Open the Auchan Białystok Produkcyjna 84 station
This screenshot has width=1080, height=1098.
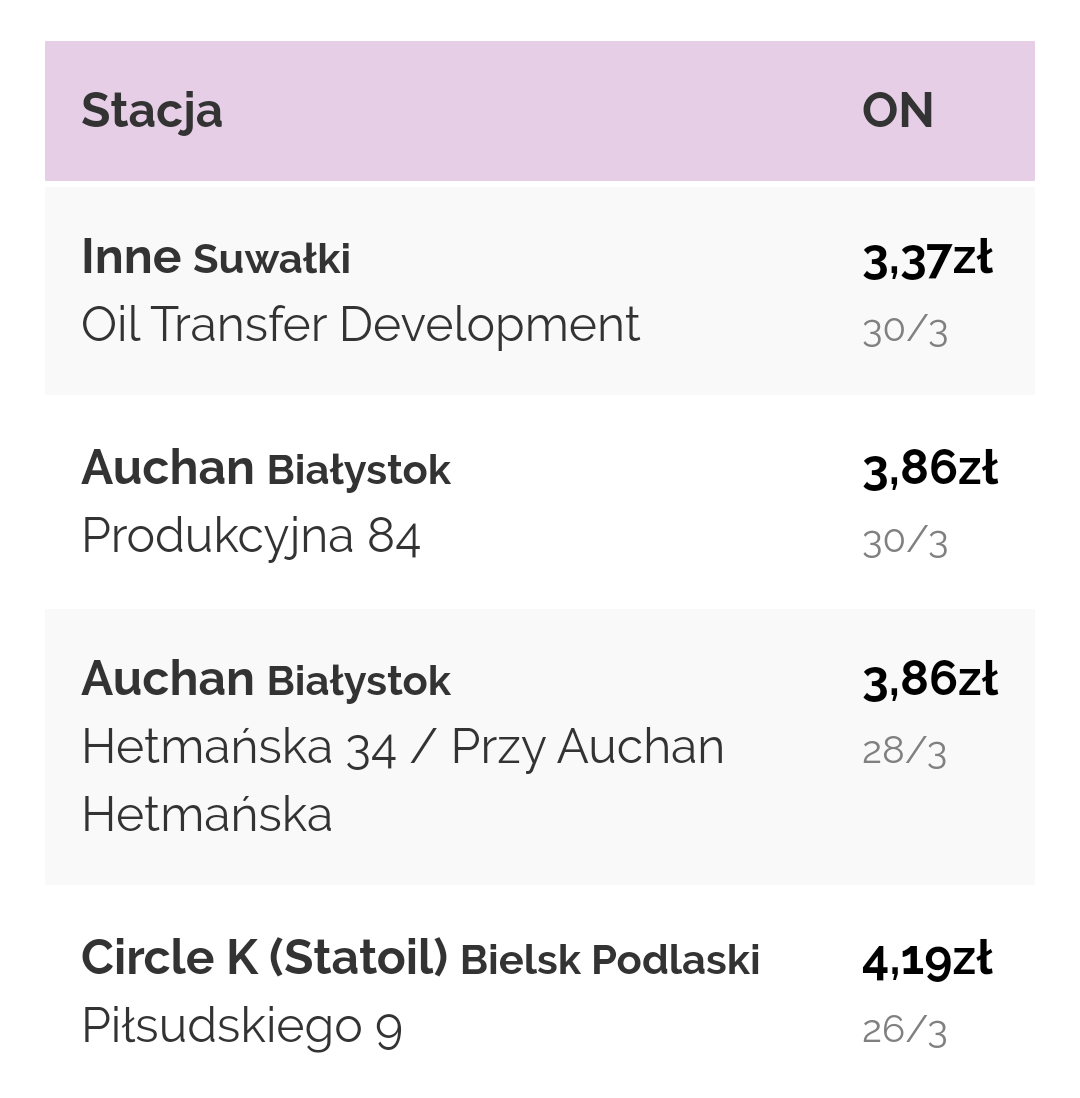266,502
